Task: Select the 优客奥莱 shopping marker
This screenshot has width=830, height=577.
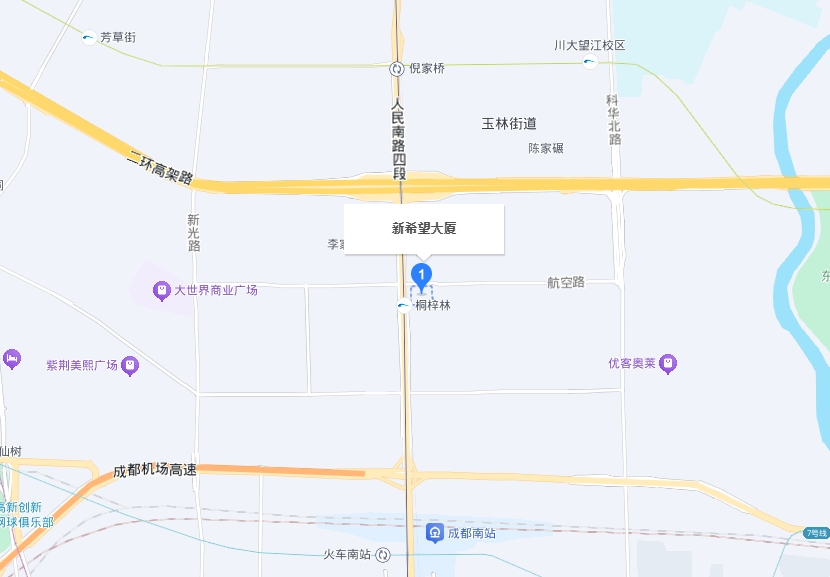Action: 669,364
